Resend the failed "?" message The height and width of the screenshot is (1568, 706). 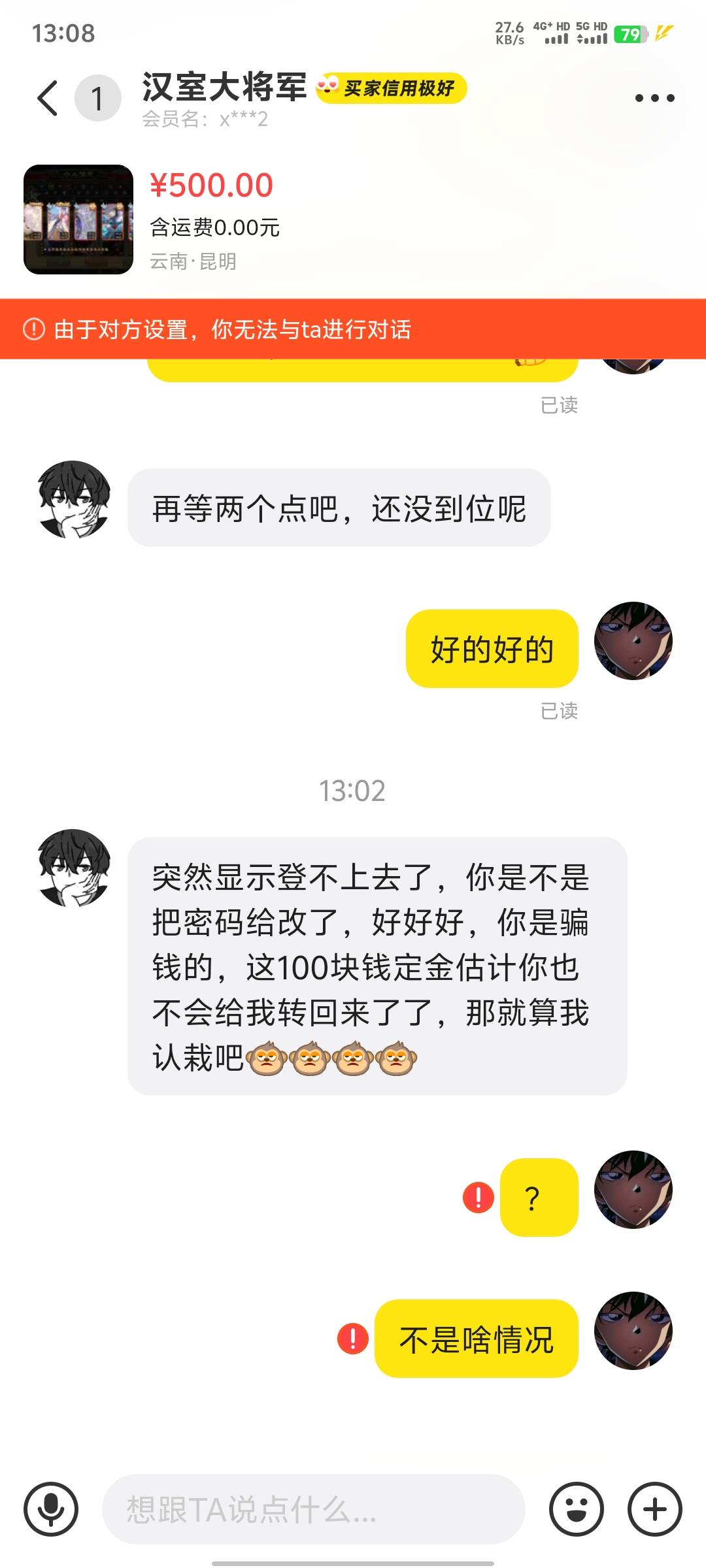[478, 1198]
